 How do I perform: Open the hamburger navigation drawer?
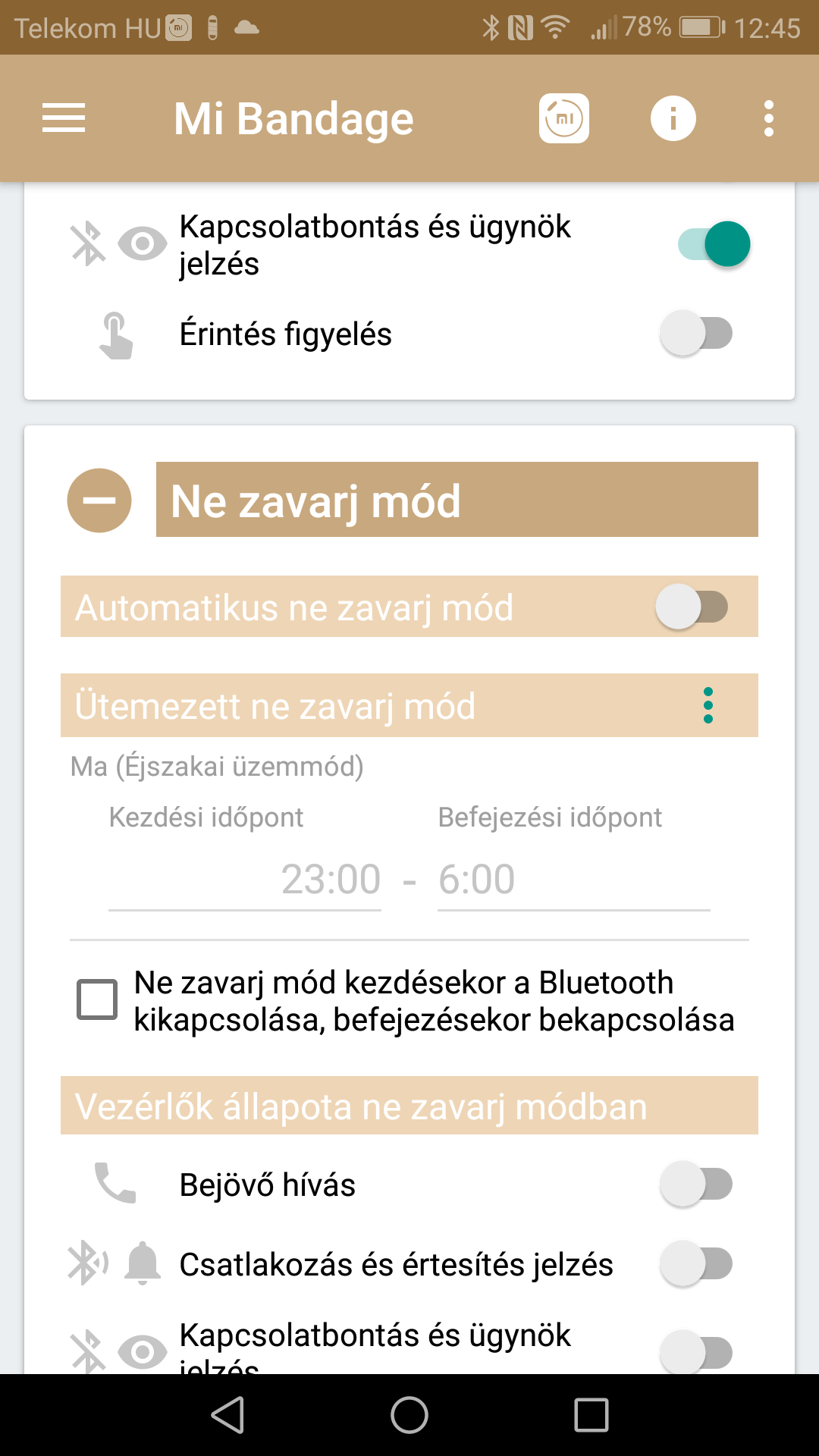(x=64, y=118)
